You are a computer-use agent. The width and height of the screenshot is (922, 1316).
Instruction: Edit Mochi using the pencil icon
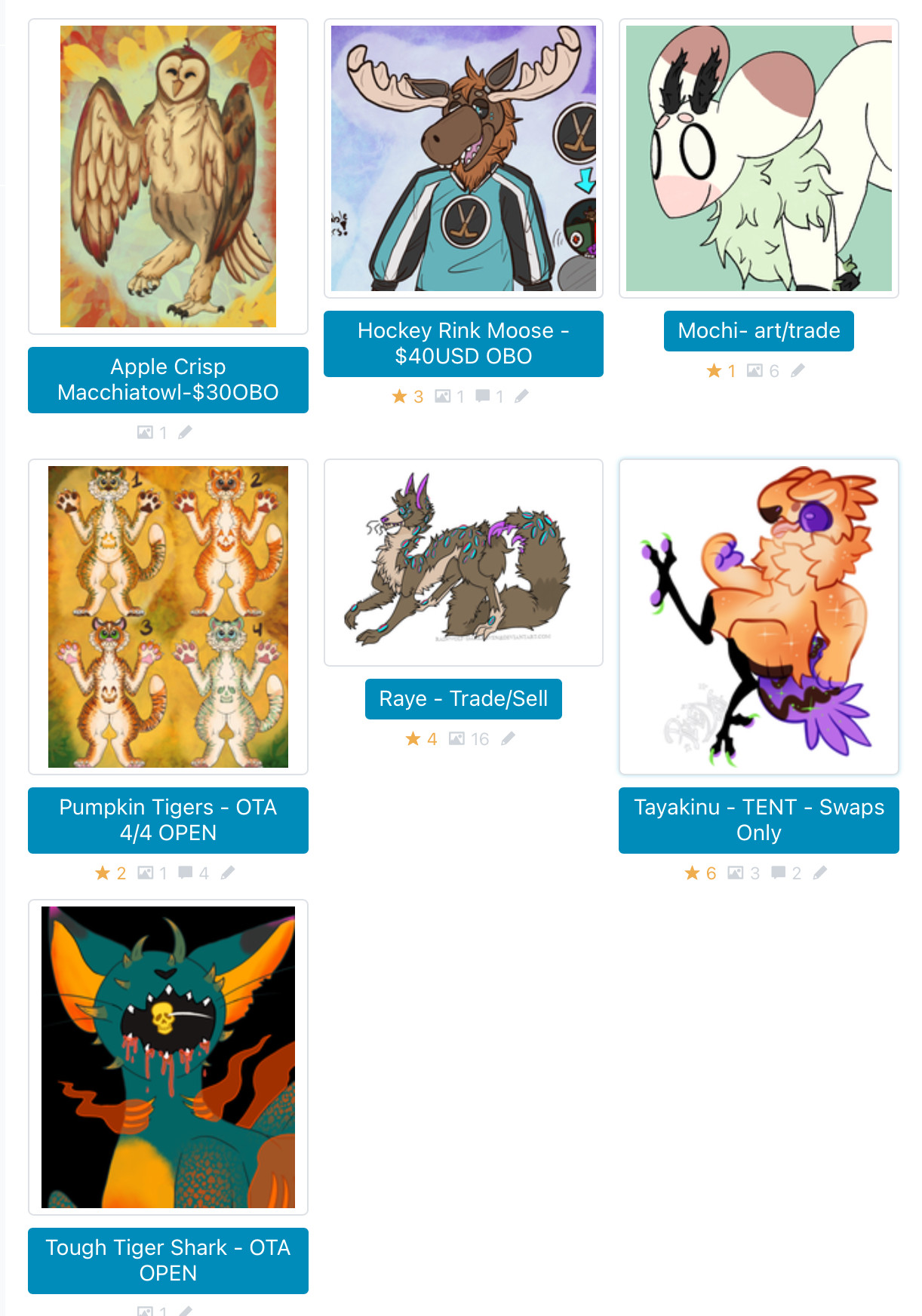click(x=798, y=370)
